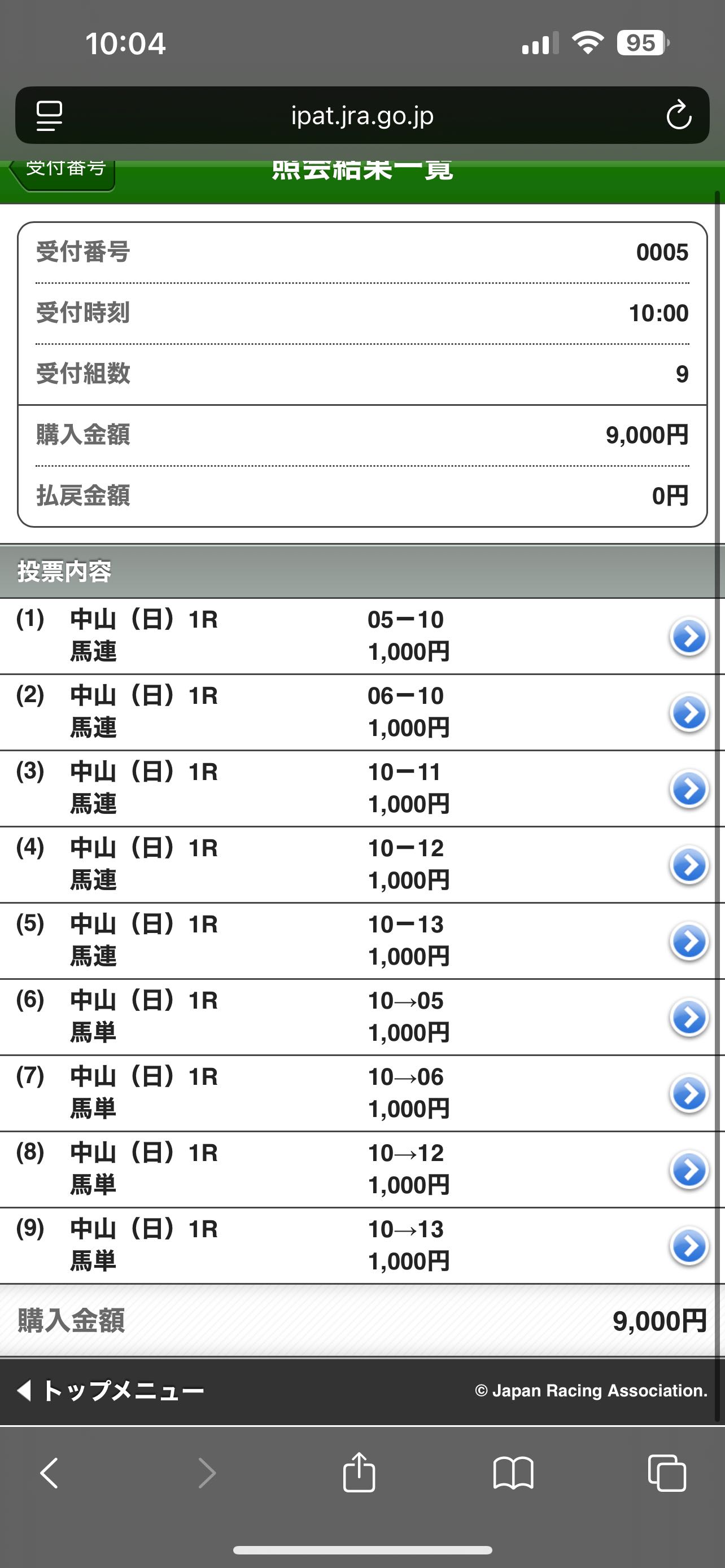Open the page settings menu in address bar
This screenshot has height=1568, width=725.
point(49,116)
